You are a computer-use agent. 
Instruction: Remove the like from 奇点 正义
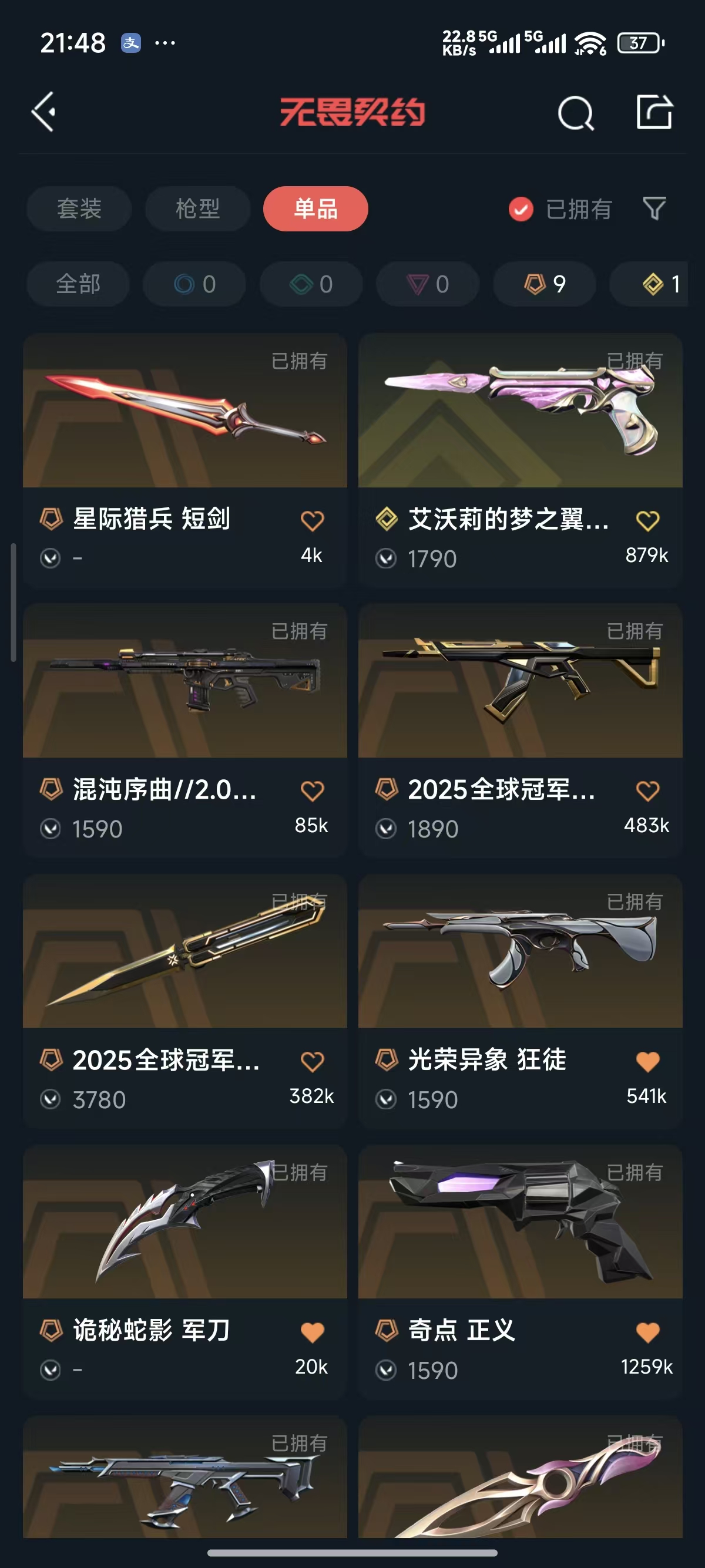[648, 1333]
